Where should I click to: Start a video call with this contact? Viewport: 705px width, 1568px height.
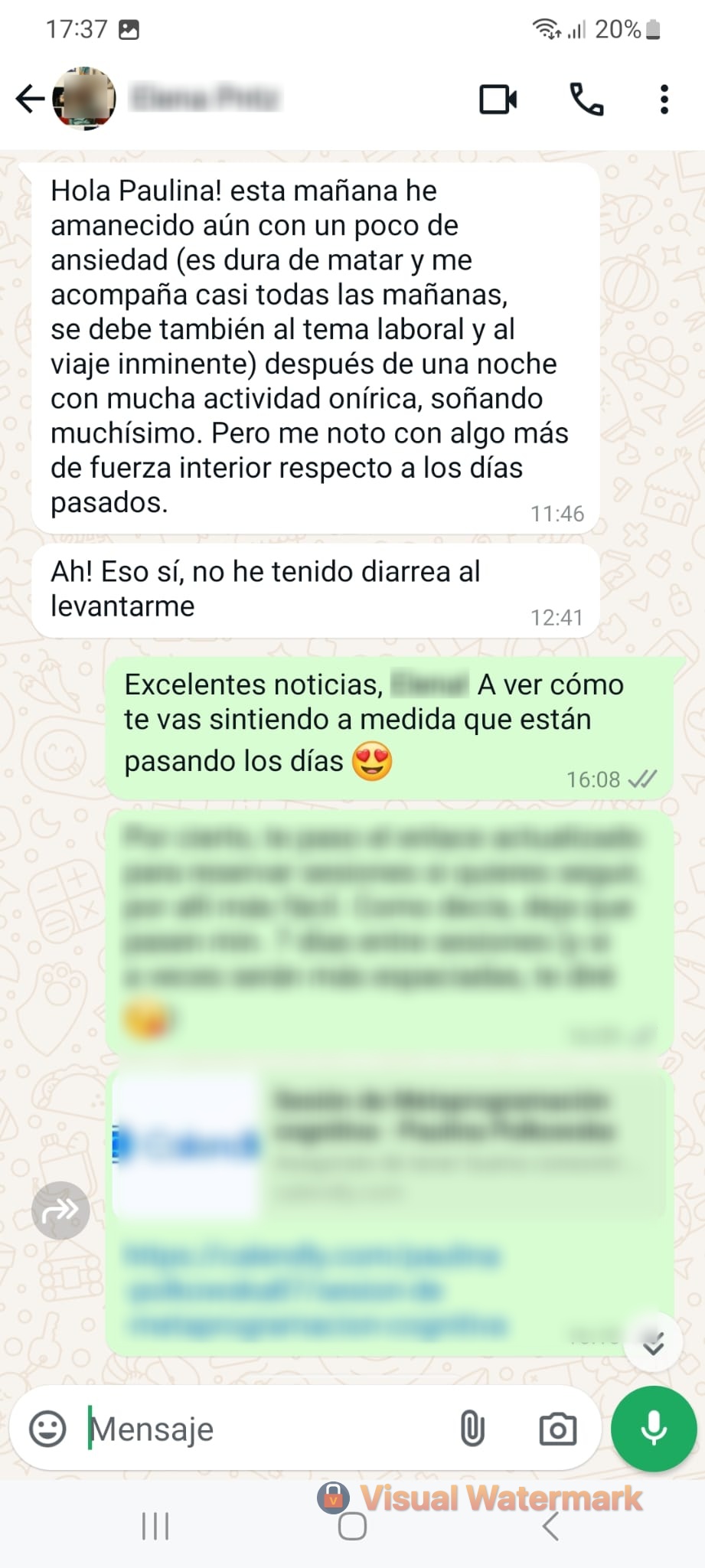click(x=498, y=100)
